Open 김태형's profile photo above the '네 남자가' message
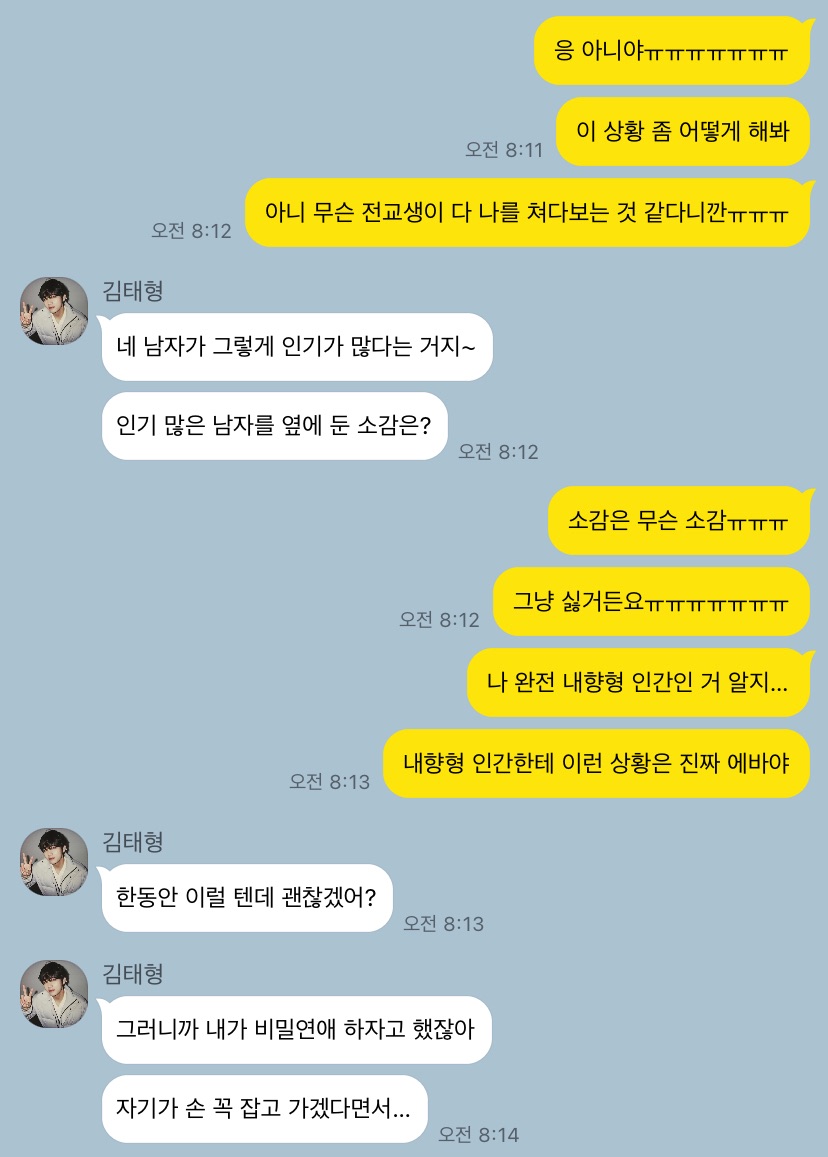The height and width of the screenshot is (1157, 828). click(54, 311)
